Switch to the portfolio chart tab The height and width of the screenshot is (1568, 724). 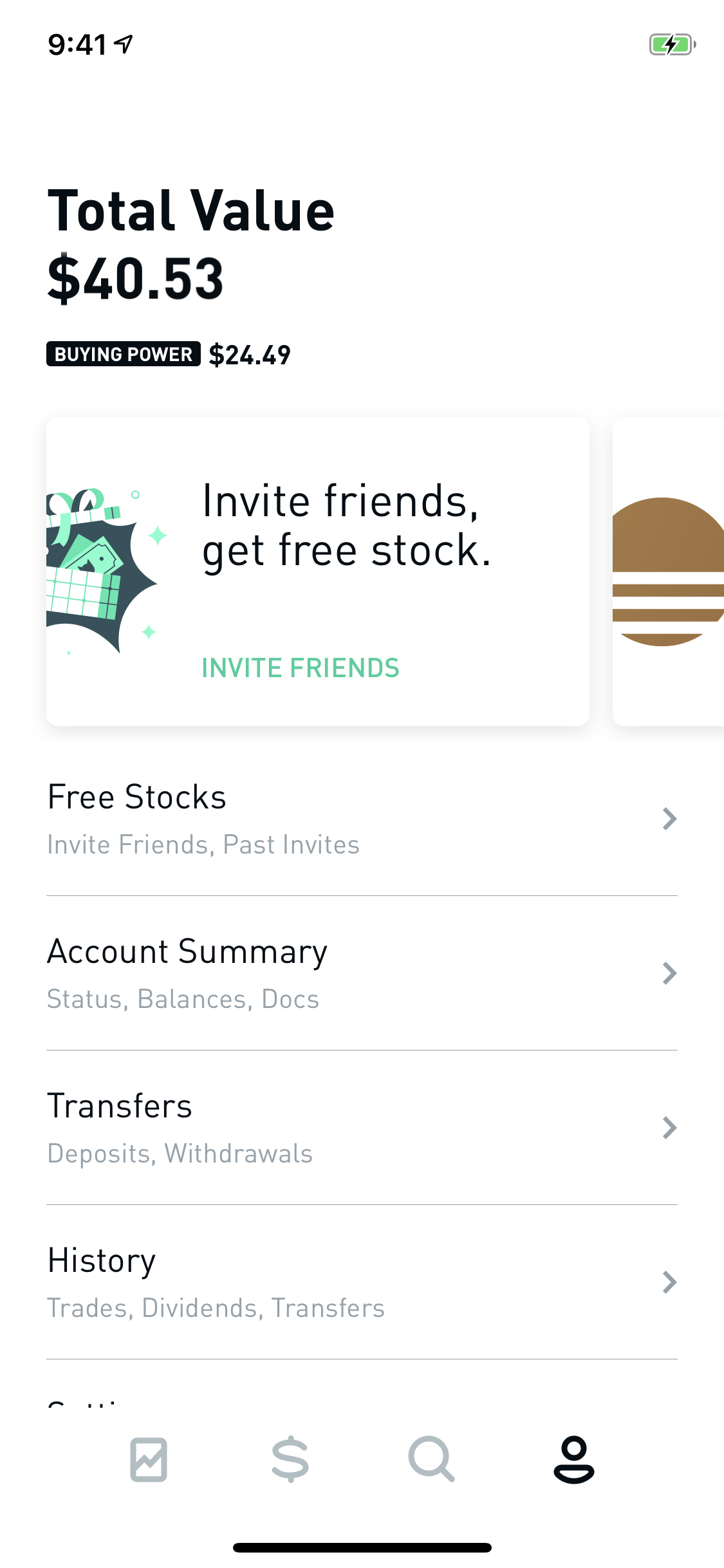(x=149, y=1460)
